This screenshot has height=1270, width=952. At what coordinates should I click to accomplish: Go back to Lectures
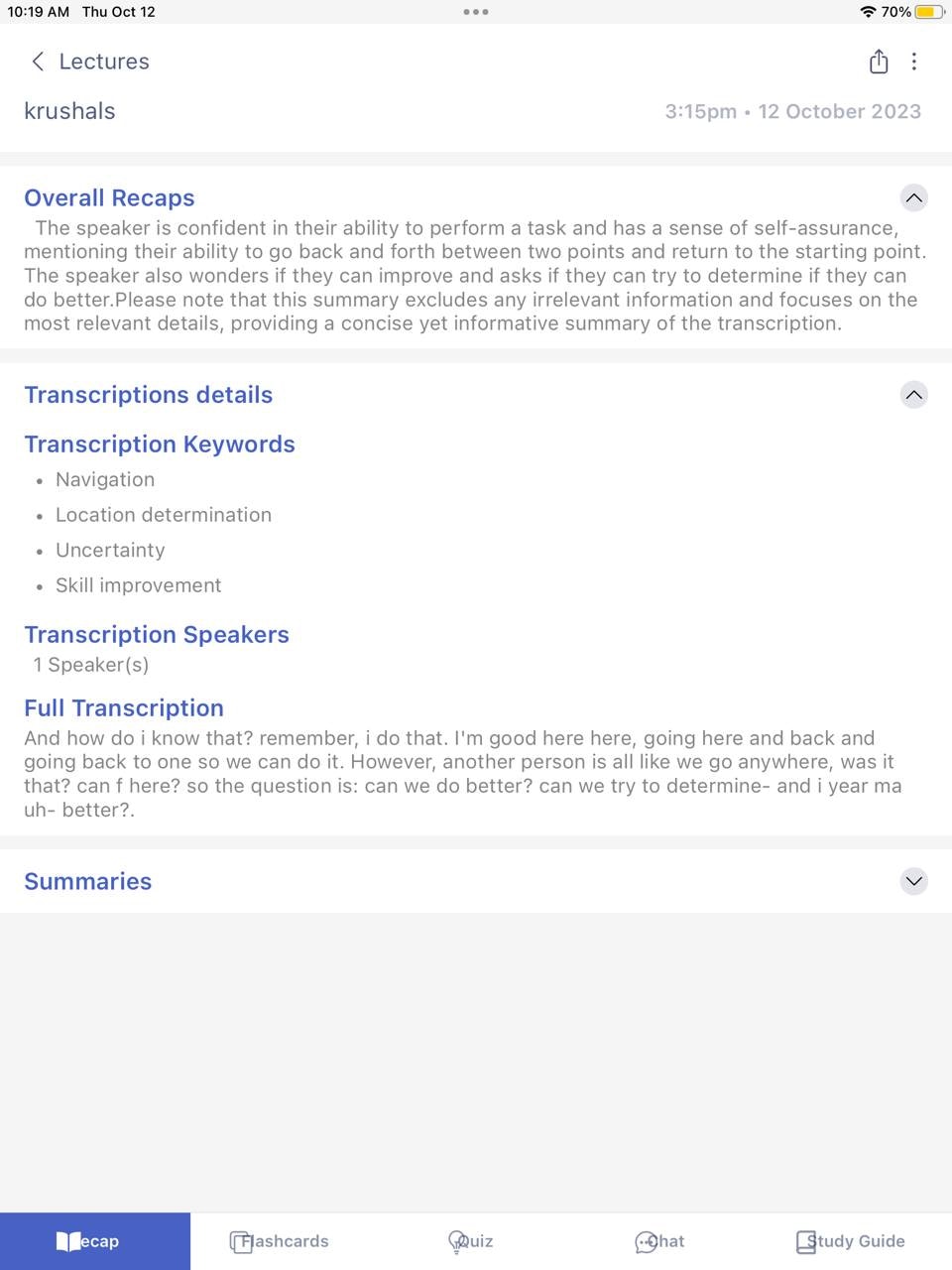(x=87, y=62)
